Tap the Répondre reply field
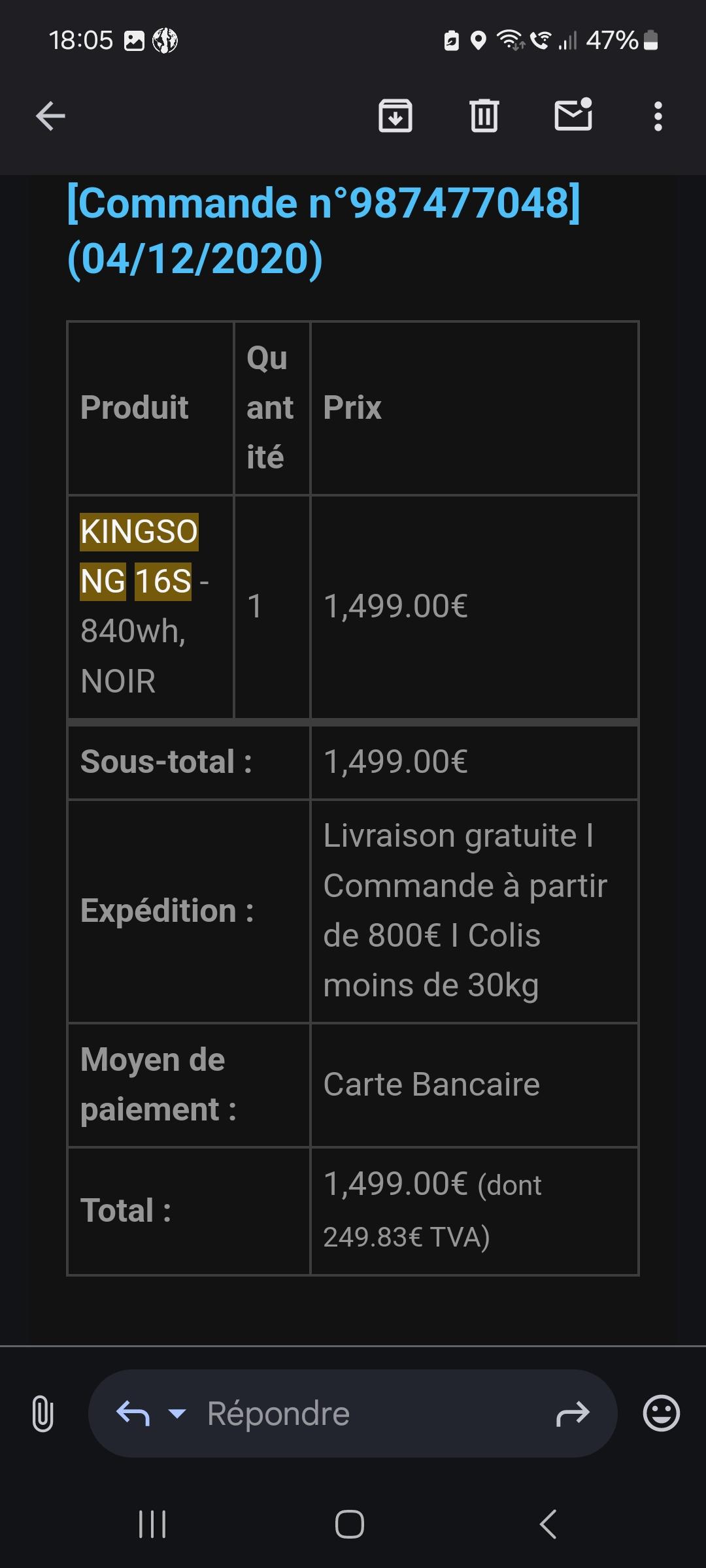This screenshot has width=706, height=1568. click(x=353, y=1413)
